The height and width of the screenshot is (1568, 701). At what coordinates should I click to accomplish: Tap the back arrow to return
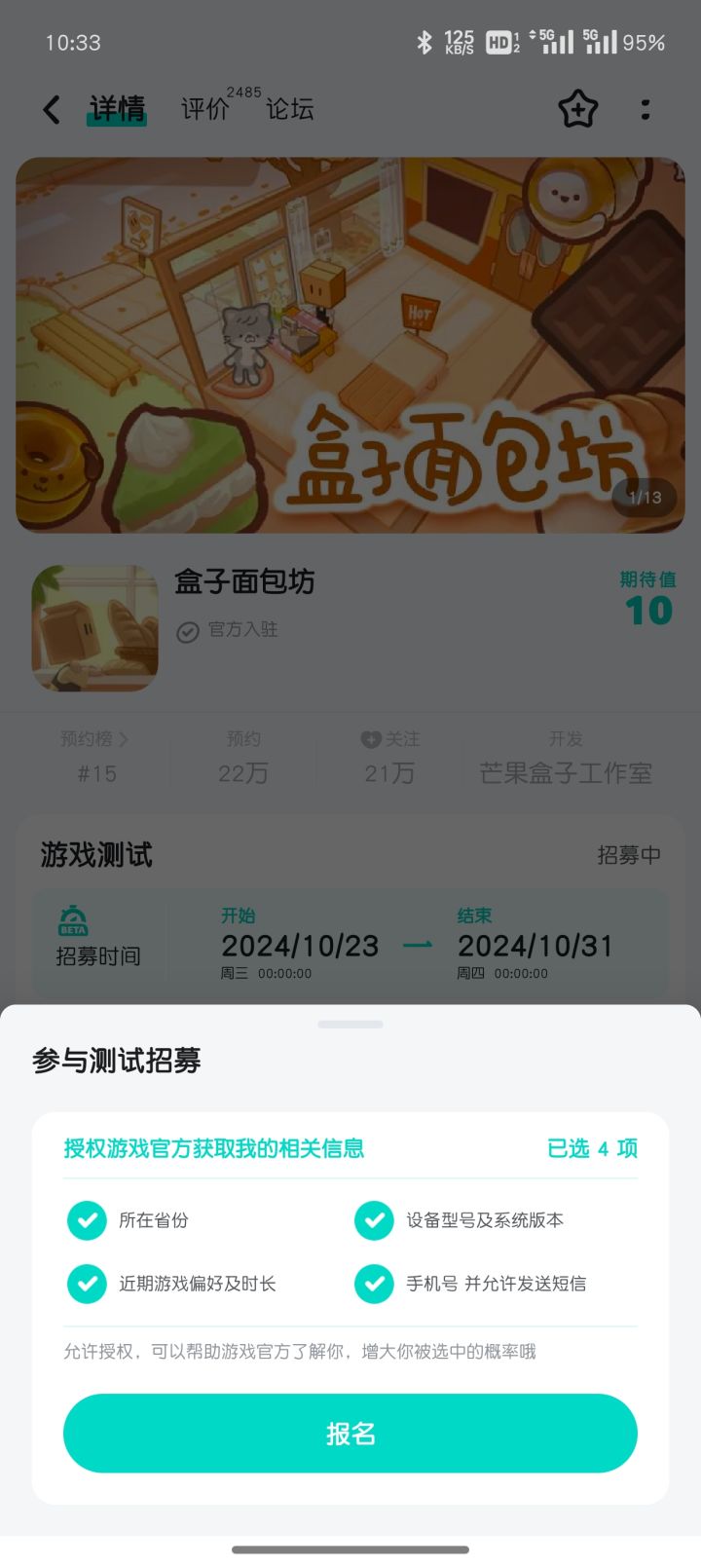[51, 109]
